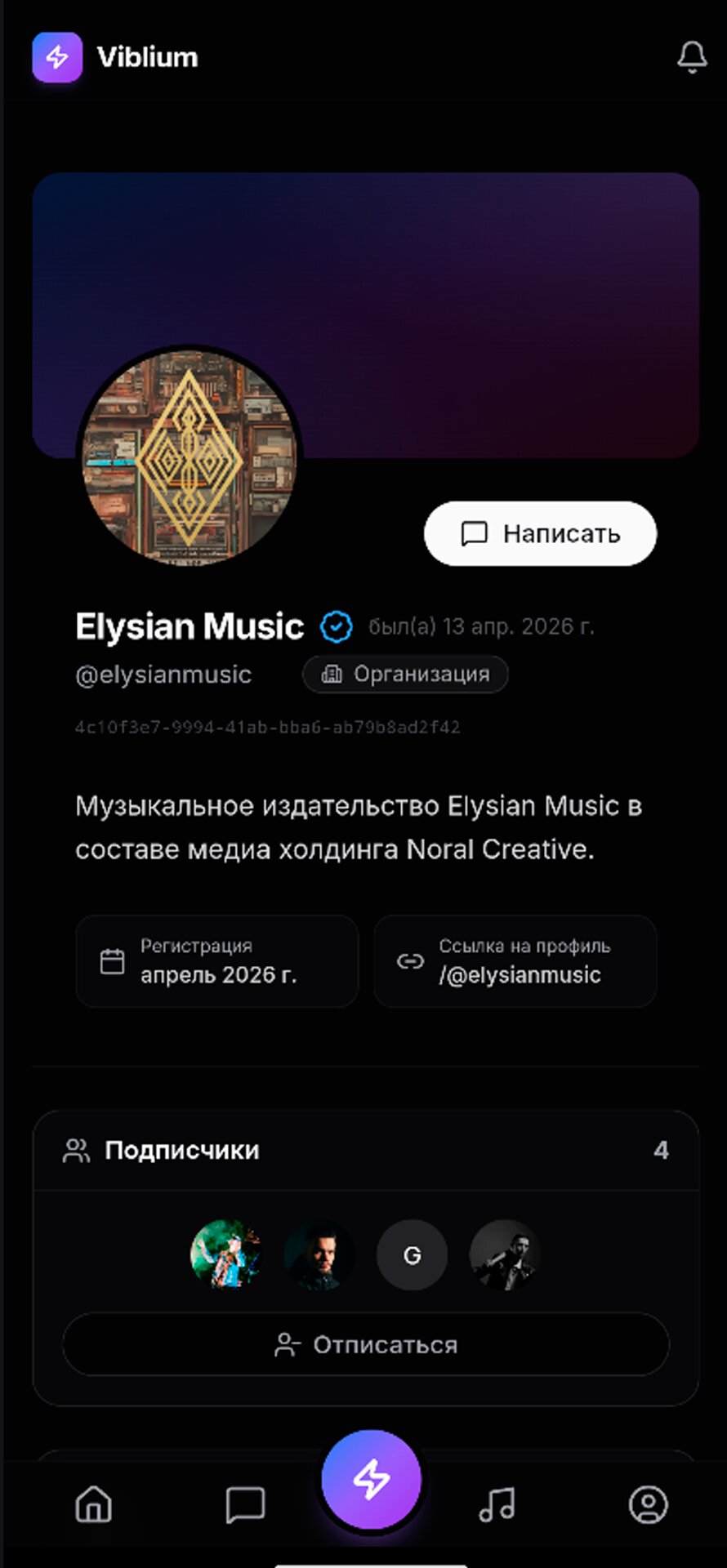Tap the Написать message button

[x=540, y=533]
